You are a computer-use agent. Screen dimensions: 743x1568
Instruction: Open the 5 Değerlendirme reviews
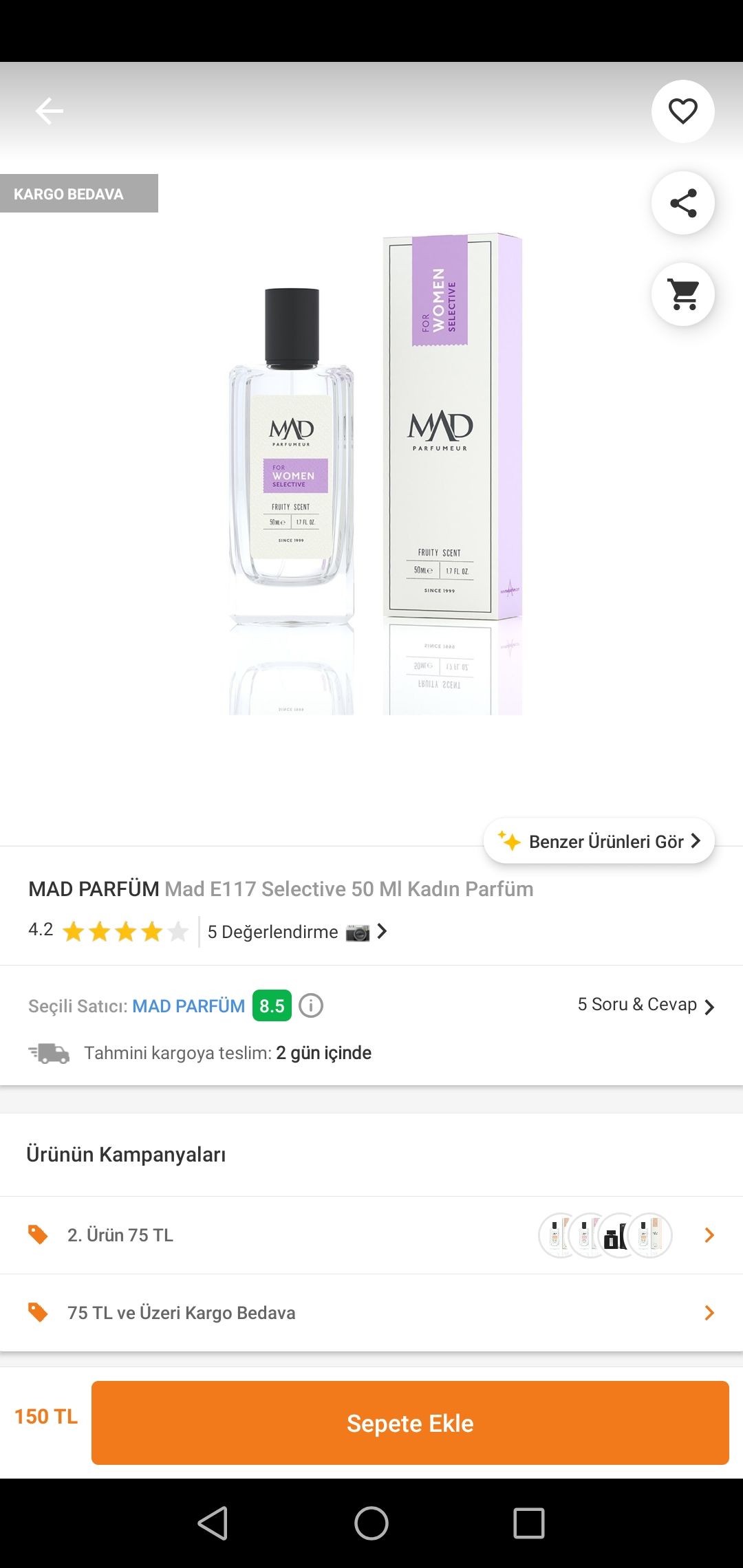click(x=297, y=932)
